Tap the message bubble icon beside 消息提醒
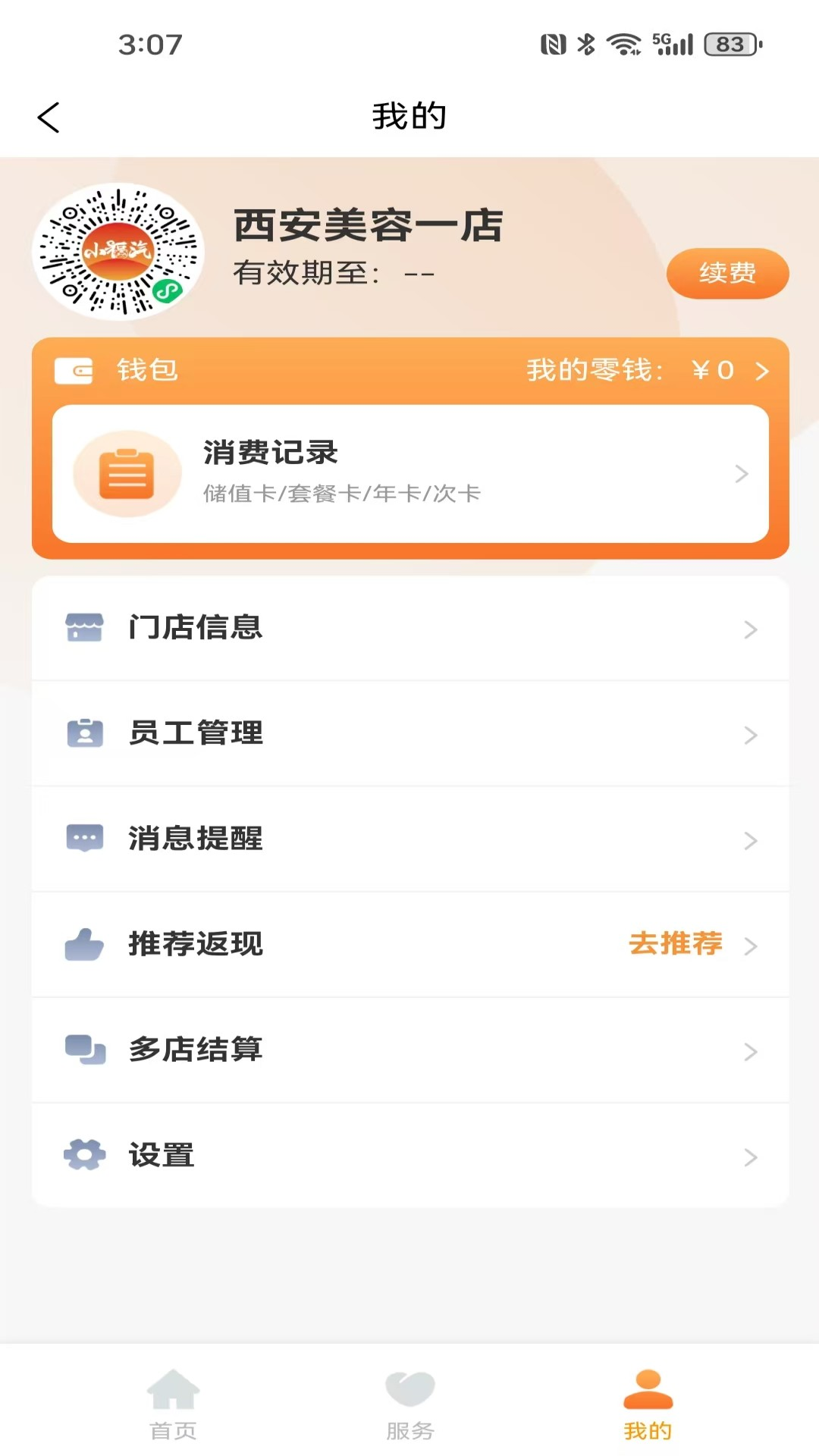Image resolution: width=819 pixels, height=1456 pixels. (x=85, y=839)
